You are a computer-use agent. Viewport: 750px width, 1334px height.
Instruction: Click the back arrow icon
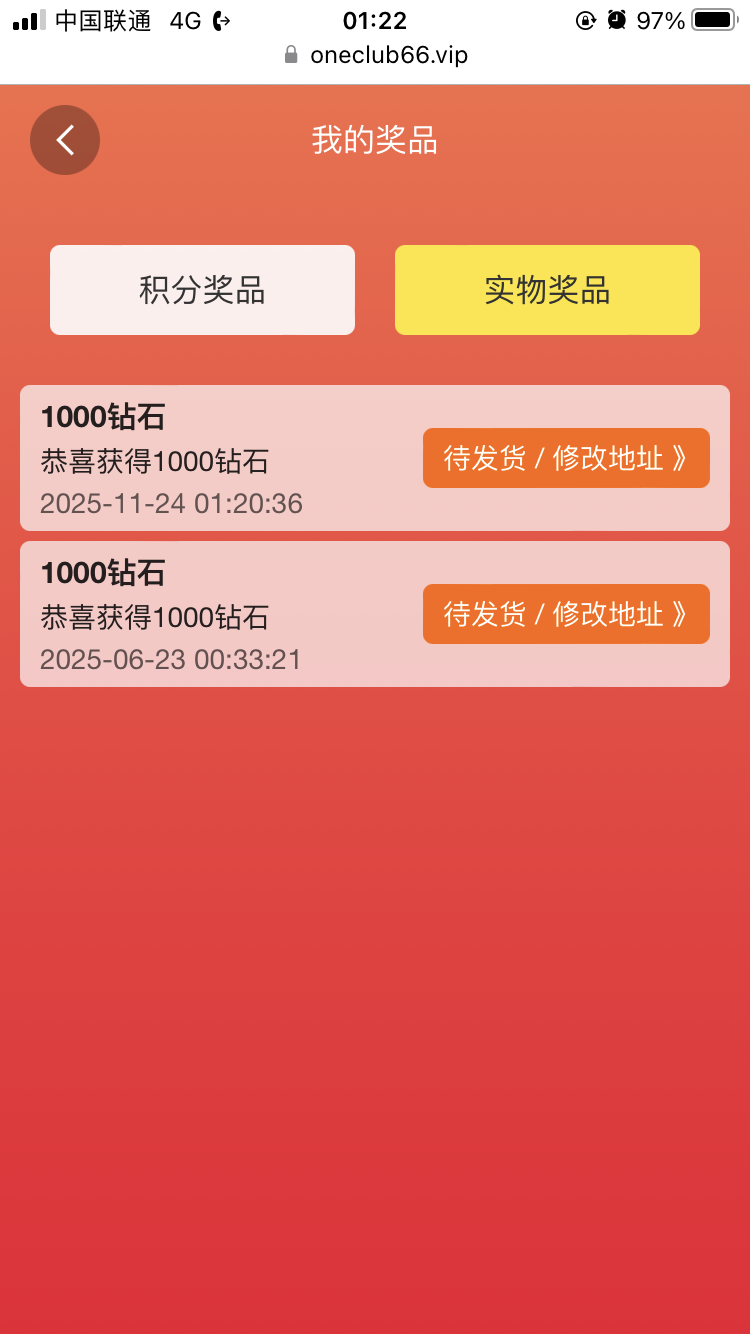pyautogui.click(x=64, y=140)
